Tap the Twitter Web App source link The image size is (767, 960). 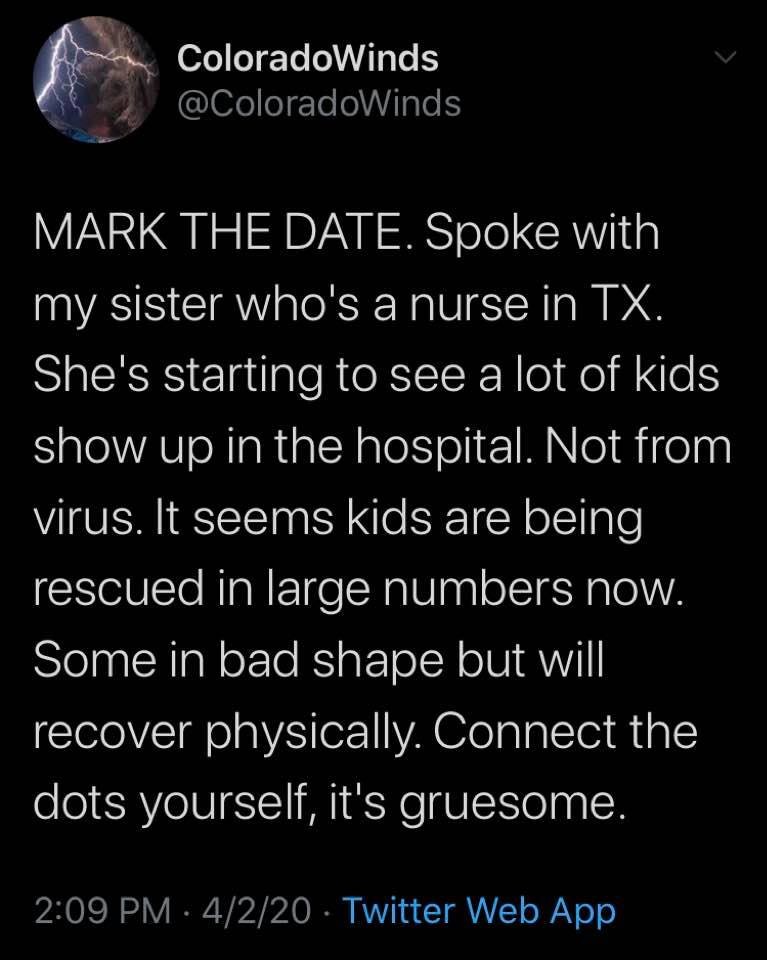(x=479, y=911)
